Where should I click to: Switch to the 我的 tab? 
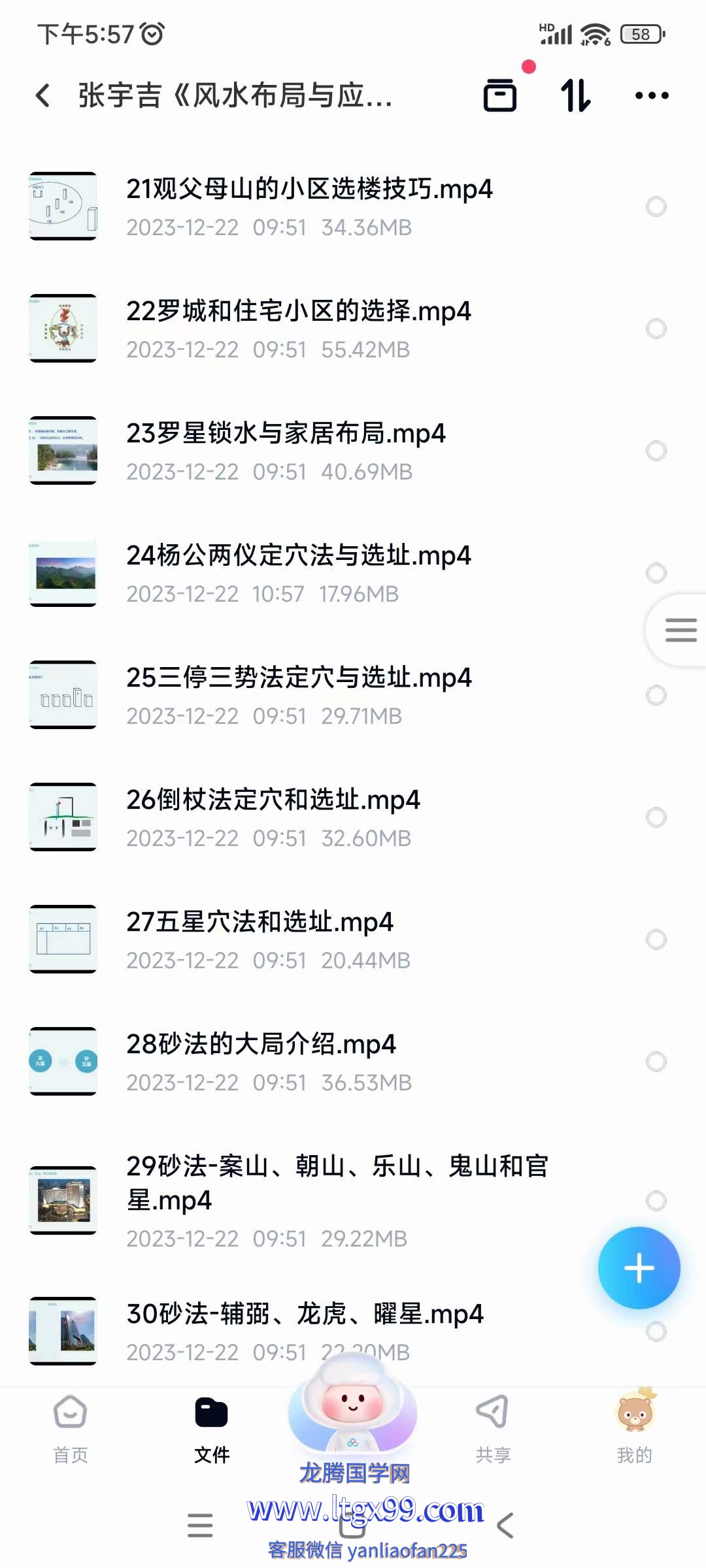tap(634, 1428)
